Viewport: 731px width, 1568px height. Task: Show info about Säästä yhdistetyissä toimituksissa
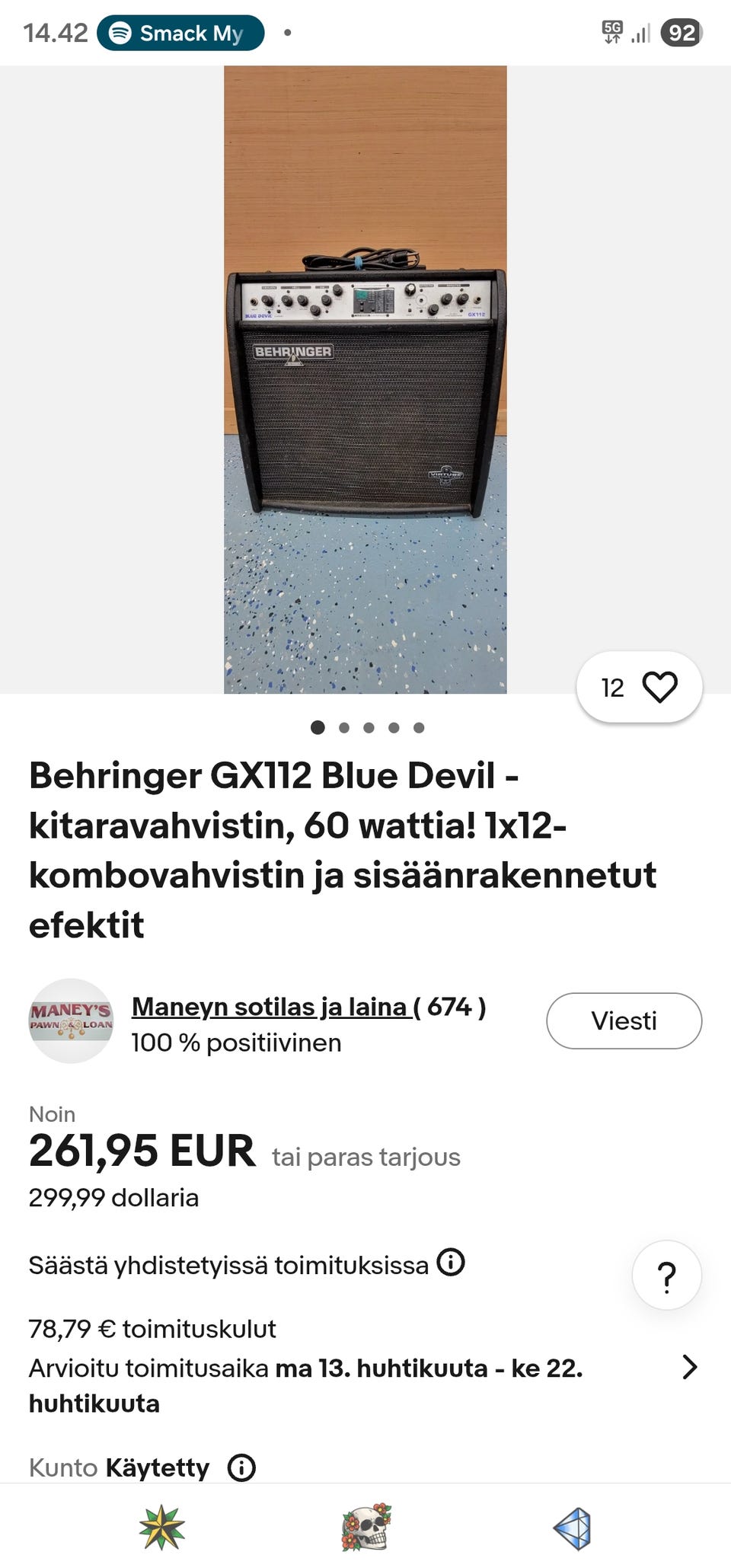(451, 1263)
